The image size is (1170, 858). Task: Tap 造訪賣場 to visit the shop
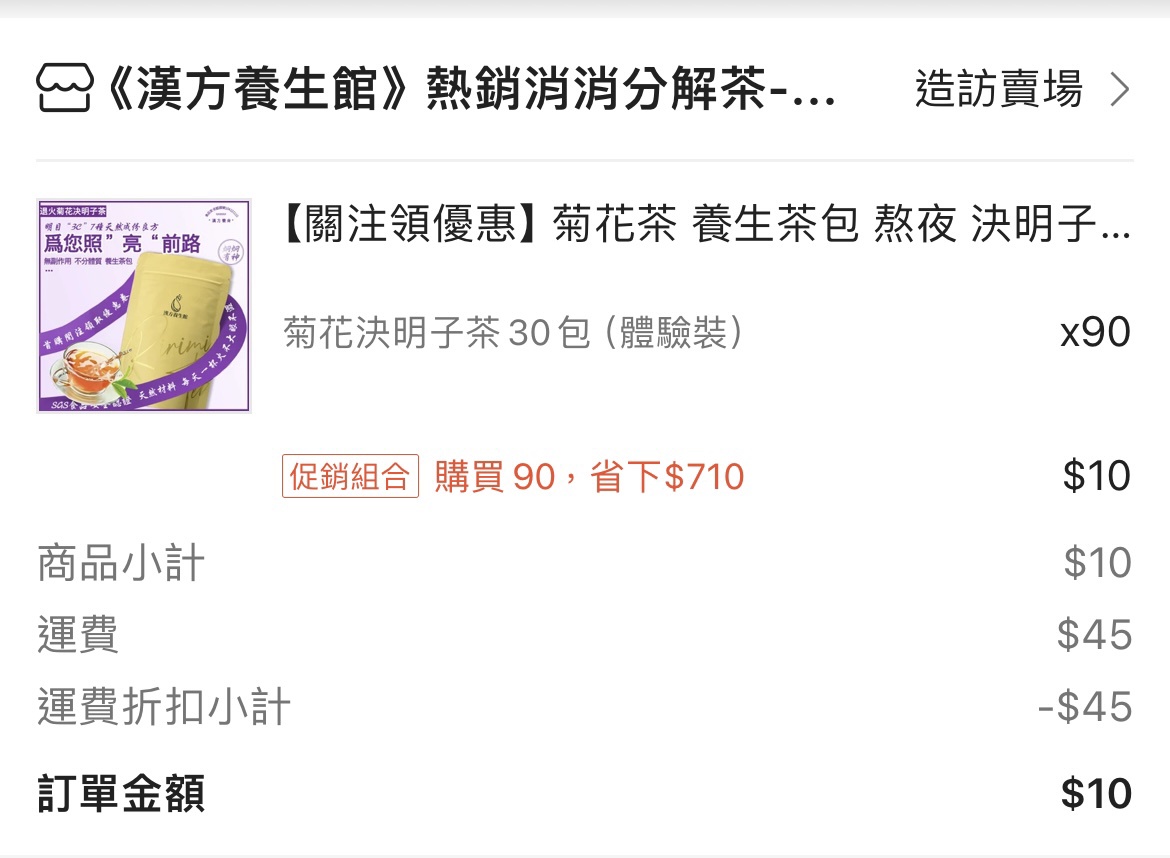tap(1020, 90)
